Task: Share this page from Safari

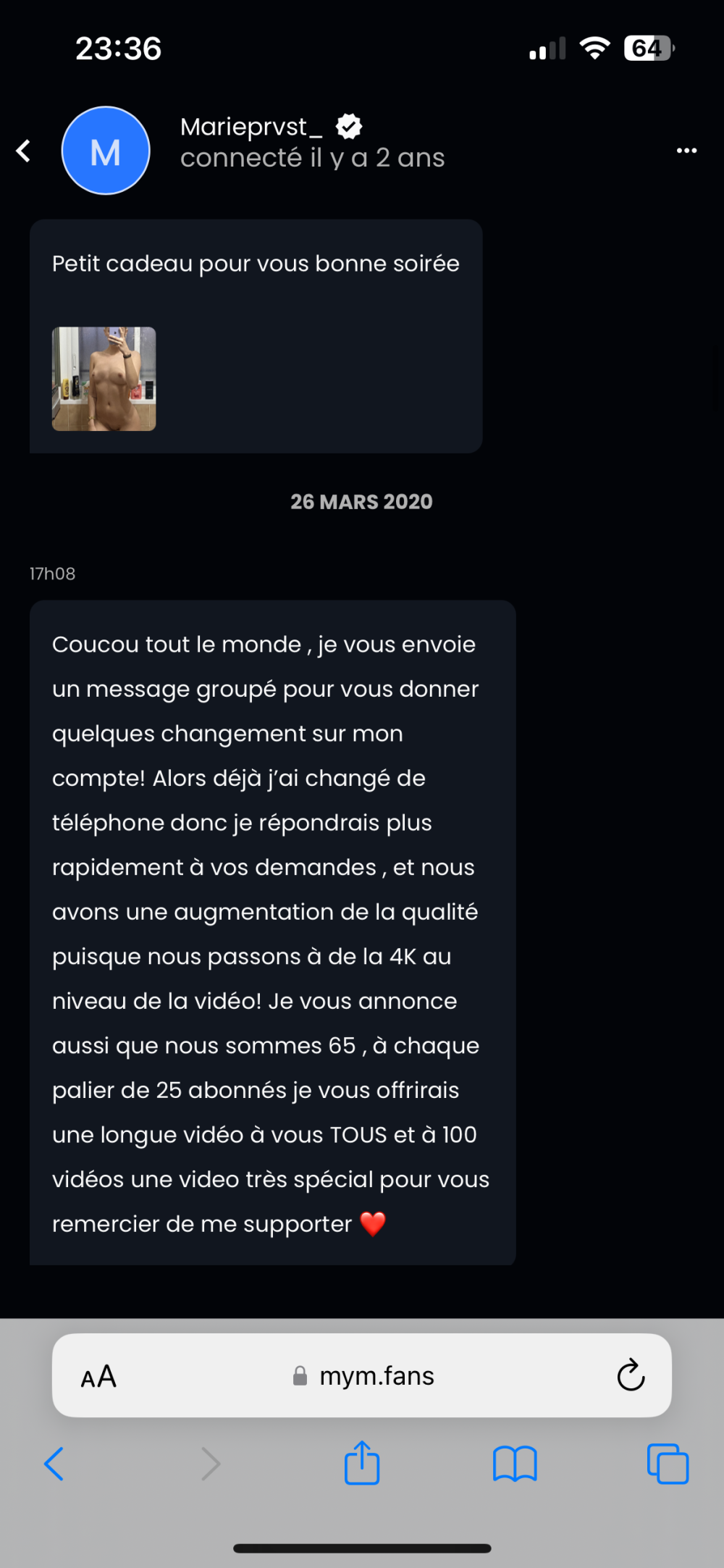Action: coord(362,1463)
